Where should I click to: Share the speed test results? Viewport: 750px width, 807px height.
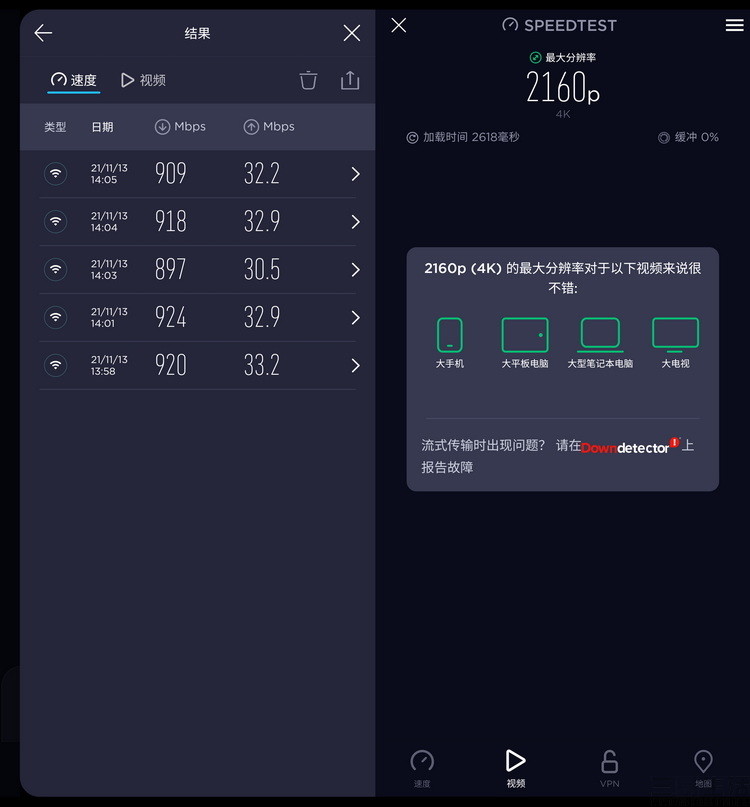click(x=349, y=80)
